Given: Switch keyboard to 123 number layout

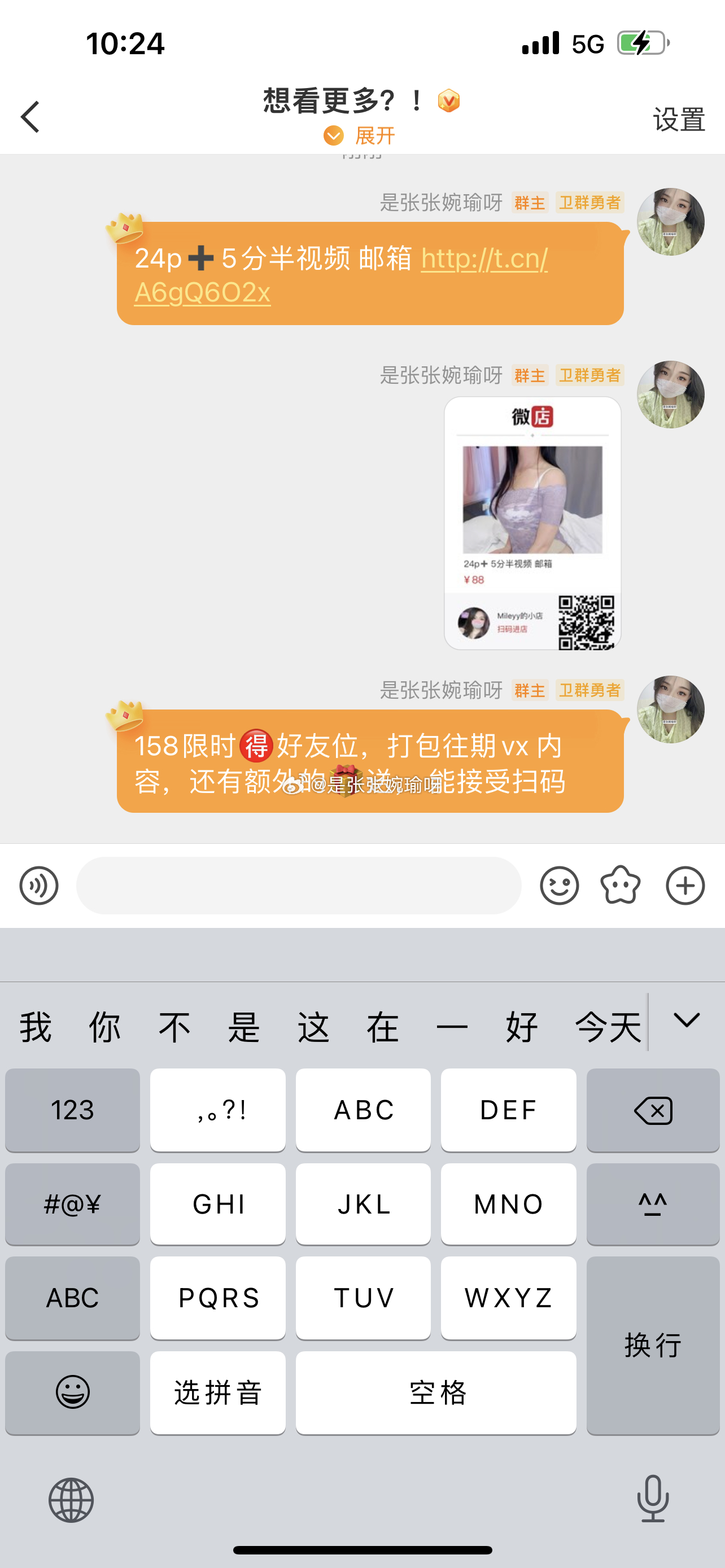Looking at the screenshot, I should tap(72, 1110).
